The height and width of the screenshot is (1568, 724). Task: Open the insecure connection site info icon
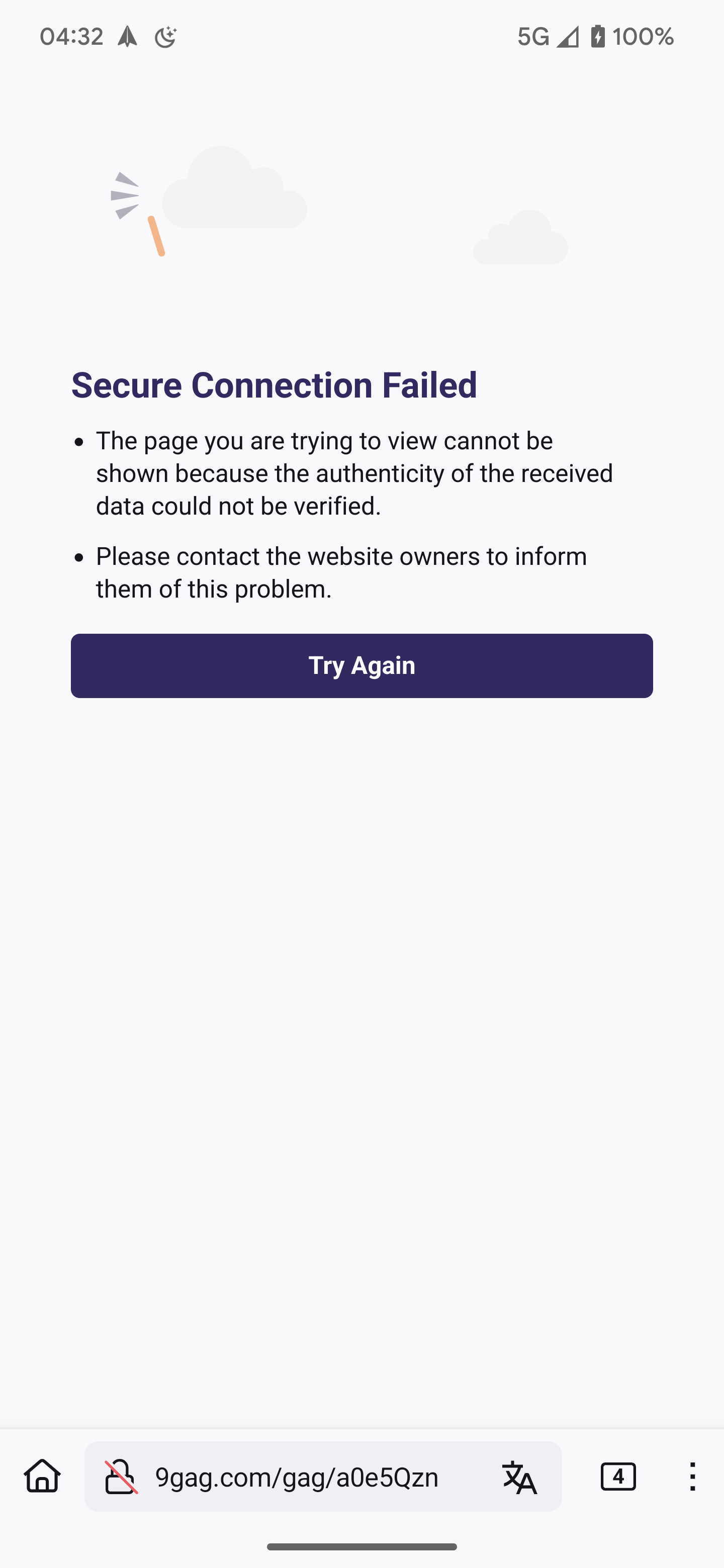point(121,1476)
